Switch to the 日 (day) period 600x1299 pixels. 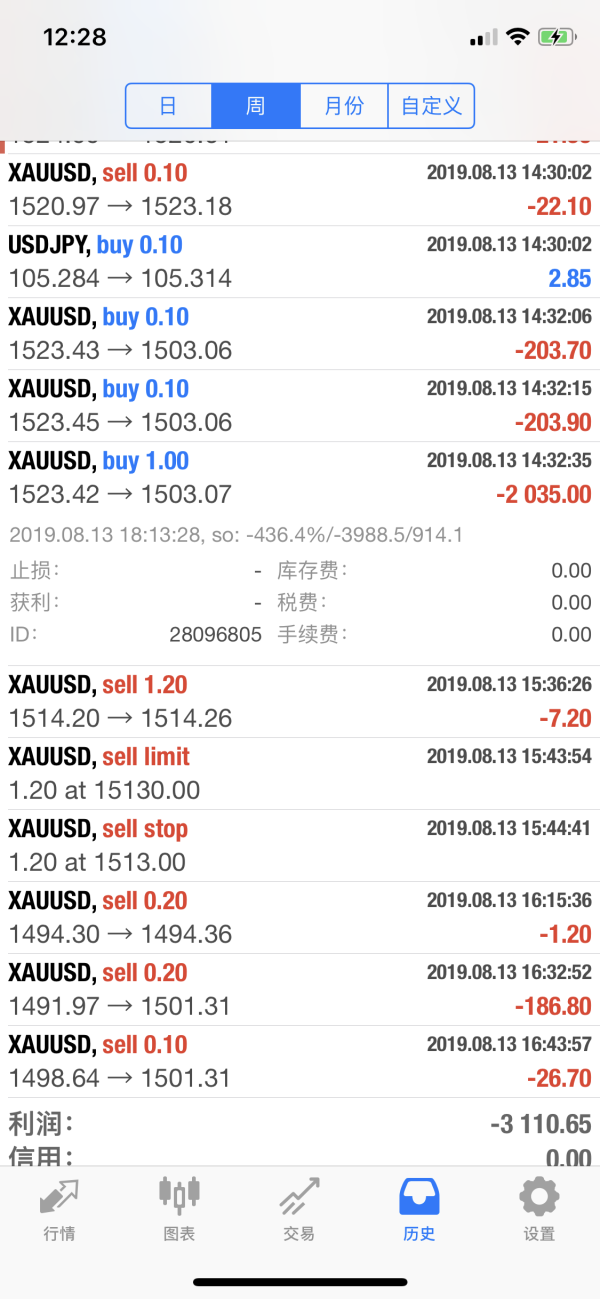168,106
